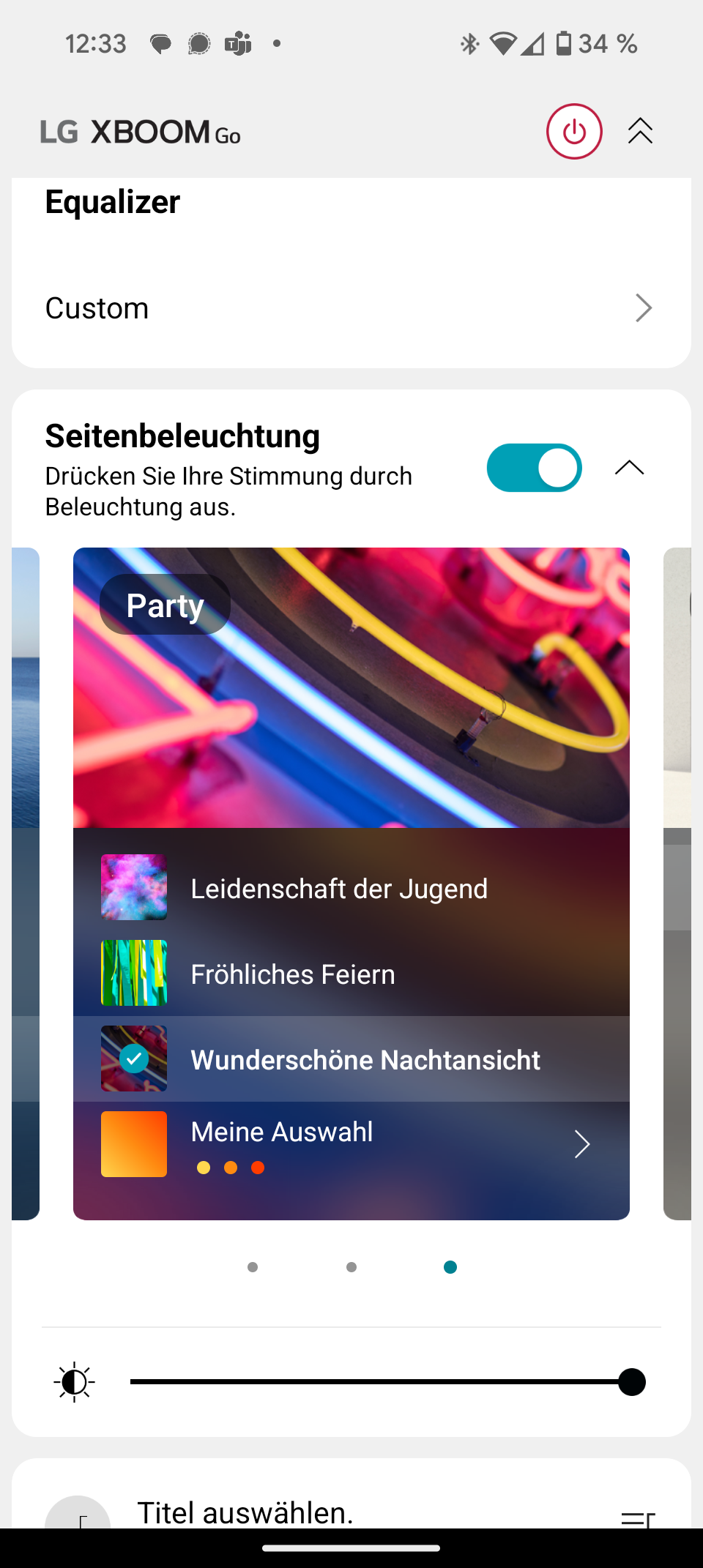Image resolution: width=703 pixels, height=1568 pixels.
Task: Set the lighting brightness slider to the middle
Action: (x=381, y=1382)
